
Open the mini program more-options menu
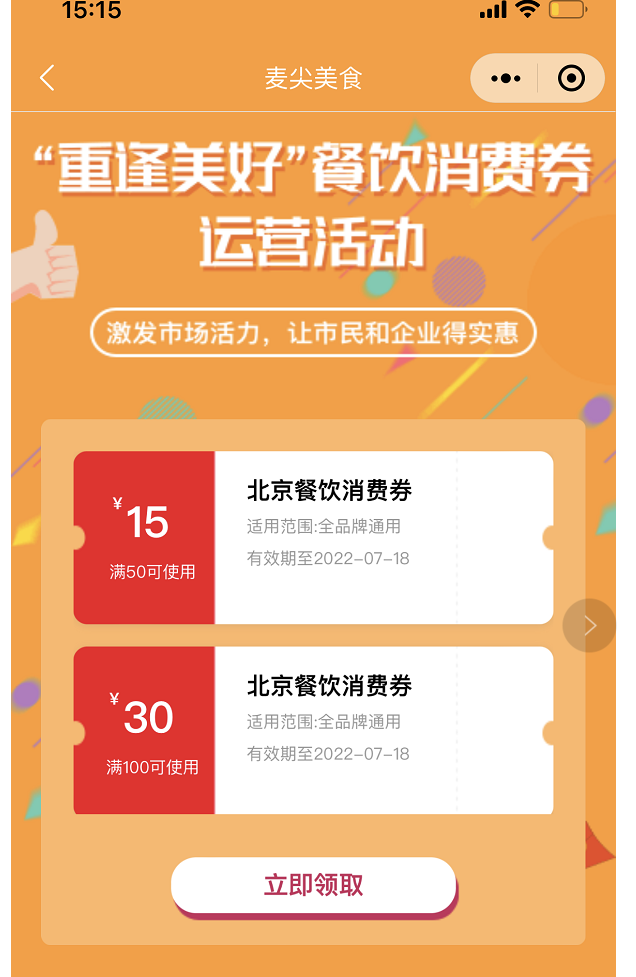point(506,78)
